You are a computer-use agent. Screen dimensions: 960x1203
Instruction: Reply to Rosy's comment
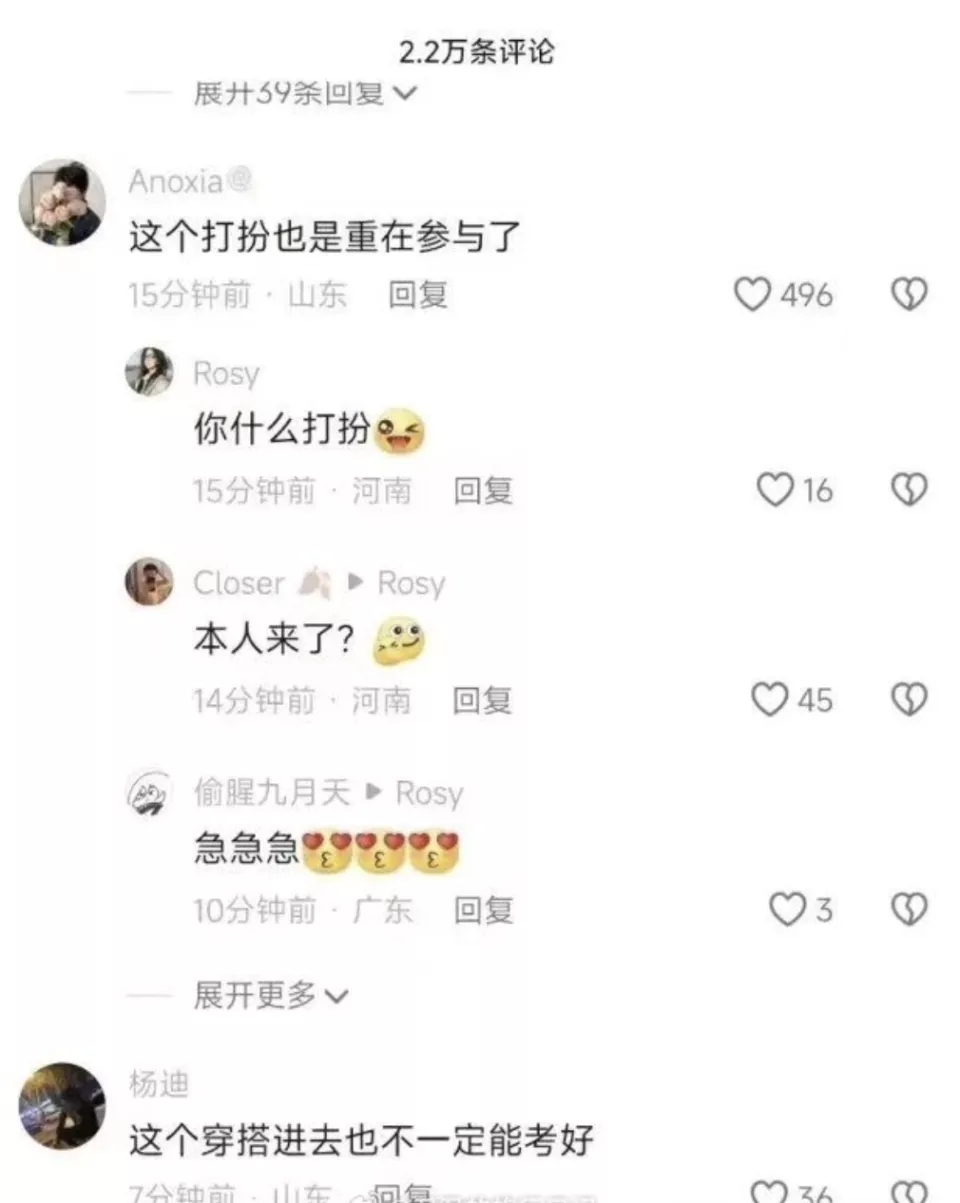tap(483, 490)
